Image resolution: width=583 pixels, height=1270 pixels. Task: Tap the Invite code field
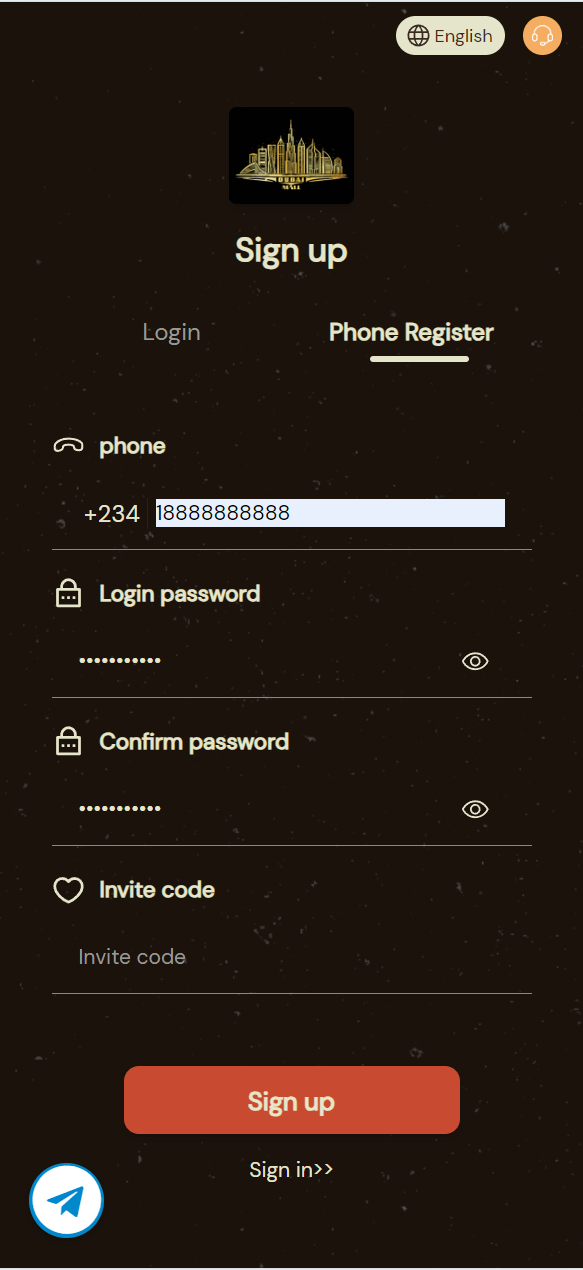(x=292, y=957)
